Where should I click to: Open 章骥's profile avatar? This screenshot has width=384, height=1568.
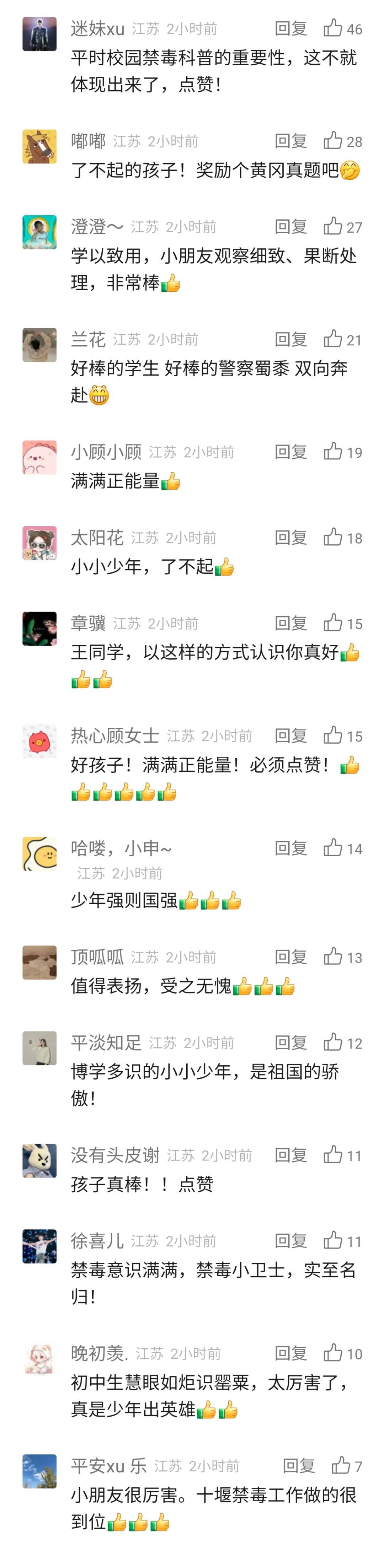coord(39,629)
